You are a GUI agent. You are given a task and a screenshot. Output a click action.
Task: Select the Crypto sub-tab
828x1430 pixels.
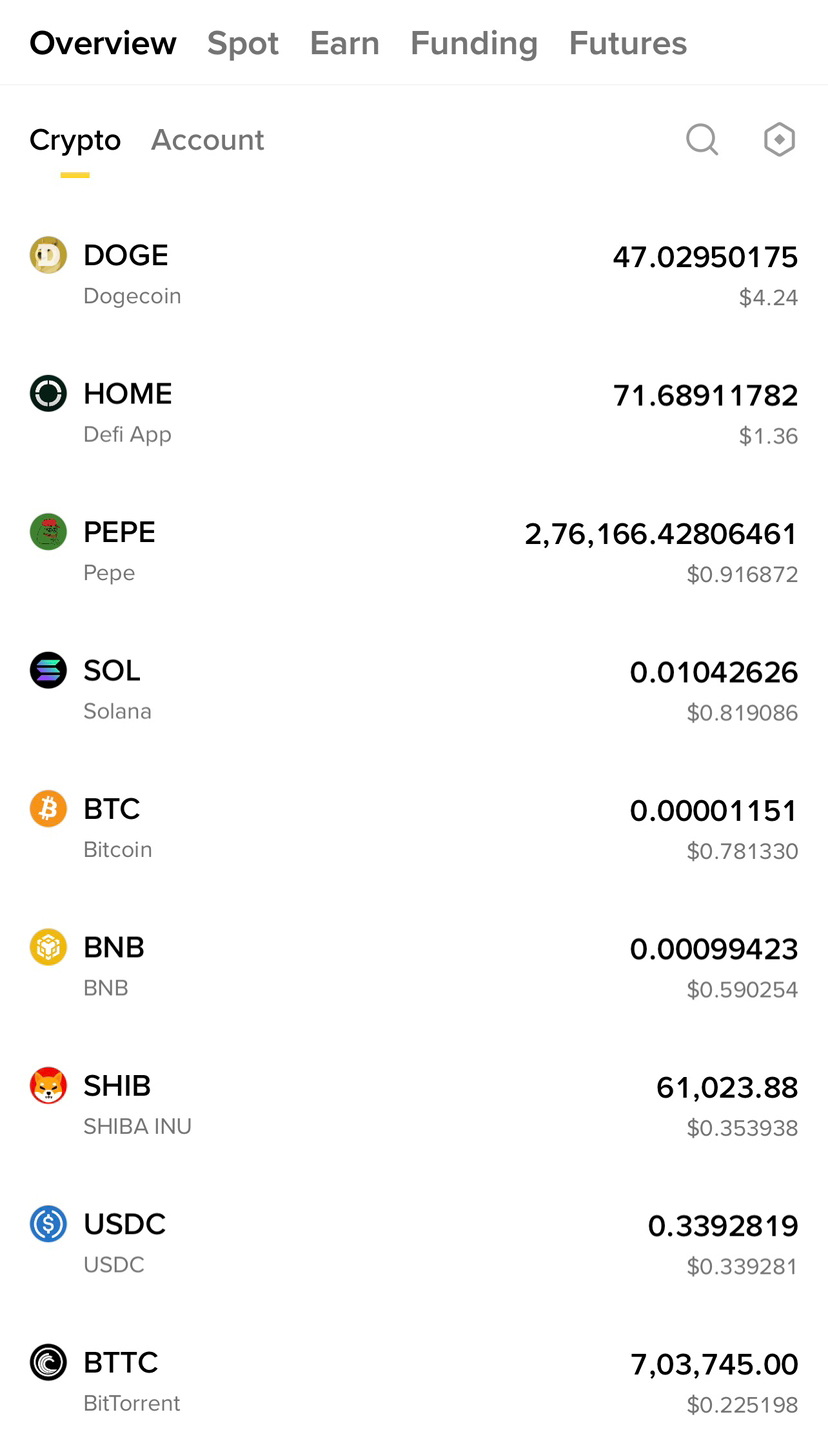[x=75, y=140]
